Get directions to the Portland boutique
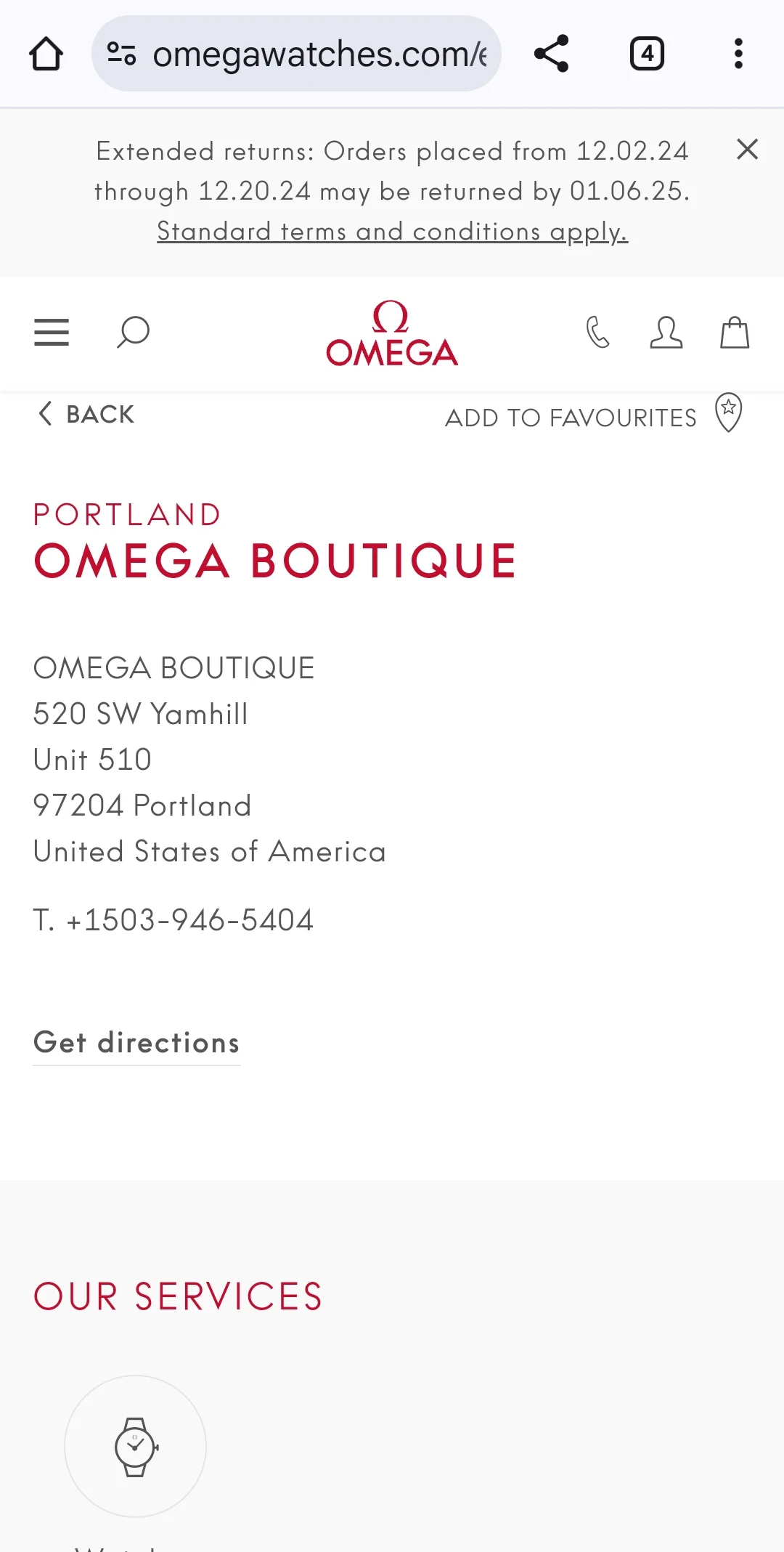The image size is (784, 1552). pyautogui.click(x=136, y=1043)
